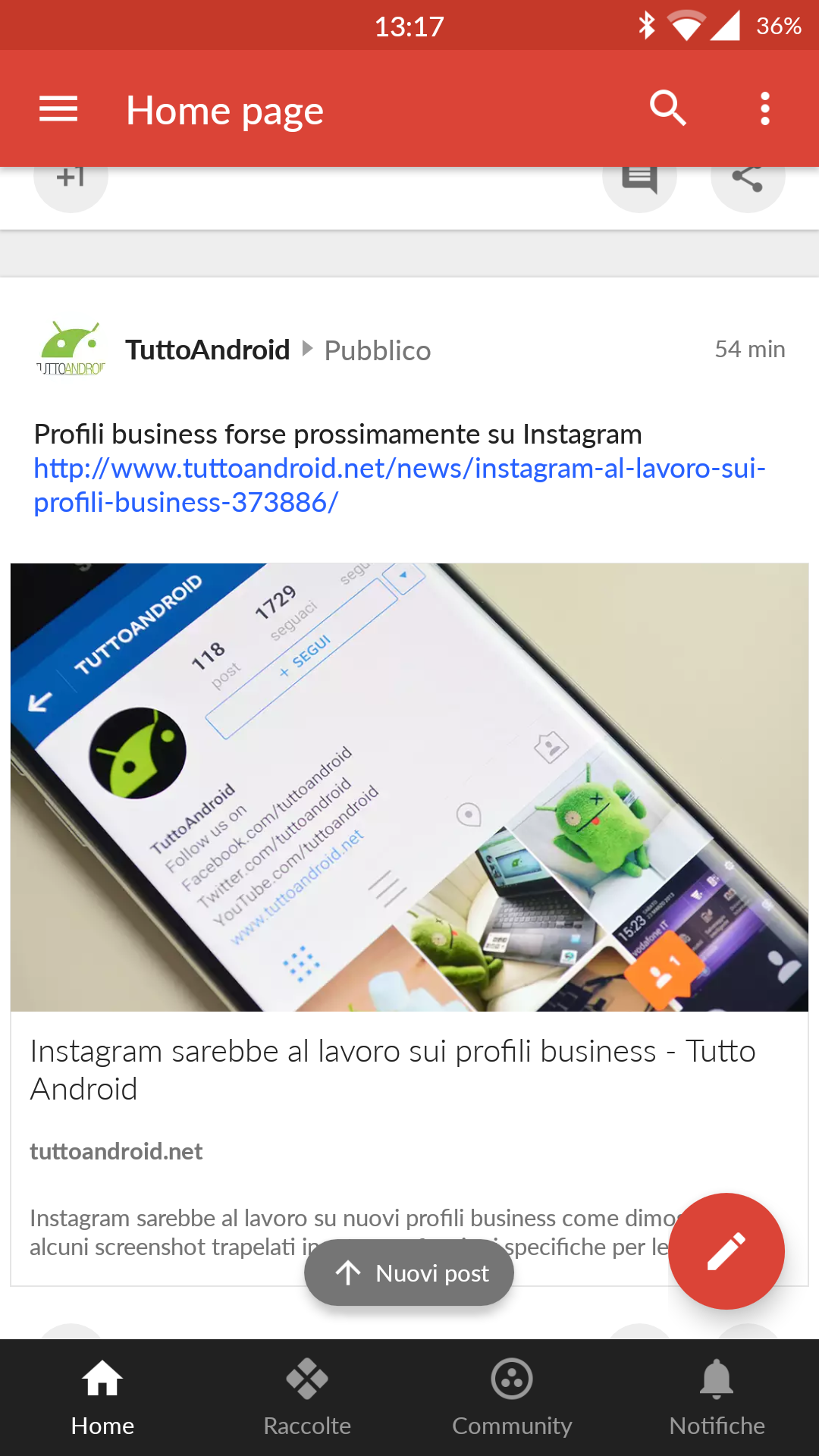The image size is (819, 1456).
Task: Open the Notifiche tab
Action: point(717,1398)
